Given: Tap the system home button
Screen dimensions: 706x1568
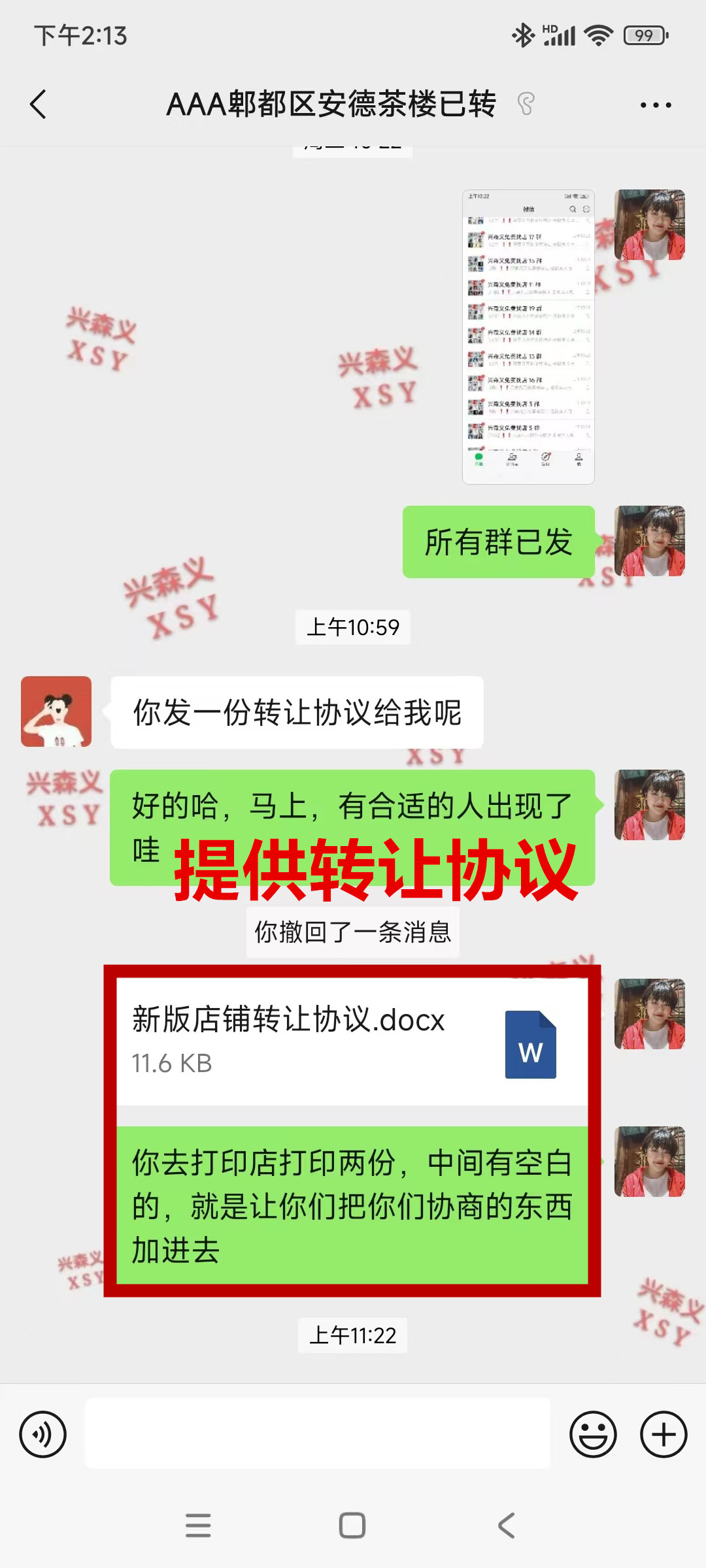Looking at the screenshot, I should pos(352,1526).
